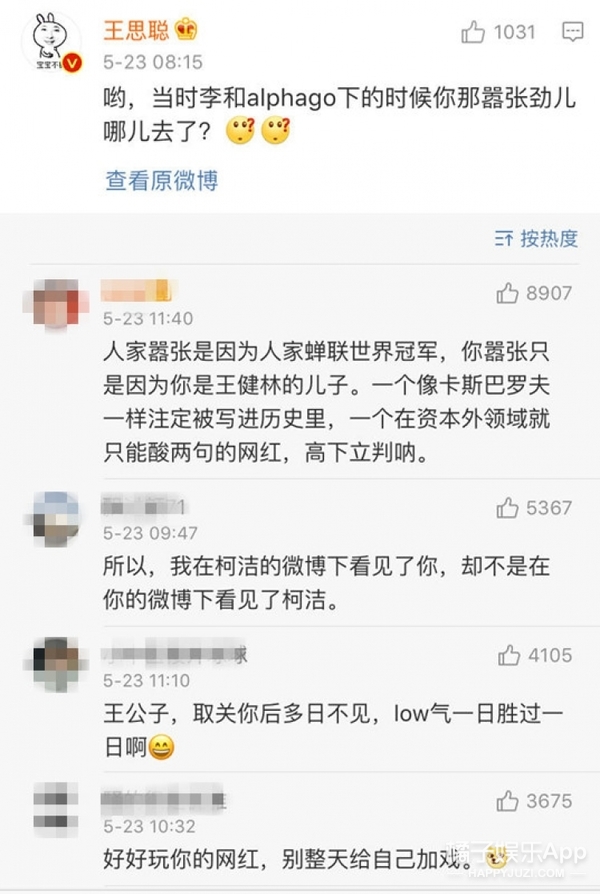Like the comment with 4105 likes
Viewport: 600px width, 894px height.
point(508,656)
